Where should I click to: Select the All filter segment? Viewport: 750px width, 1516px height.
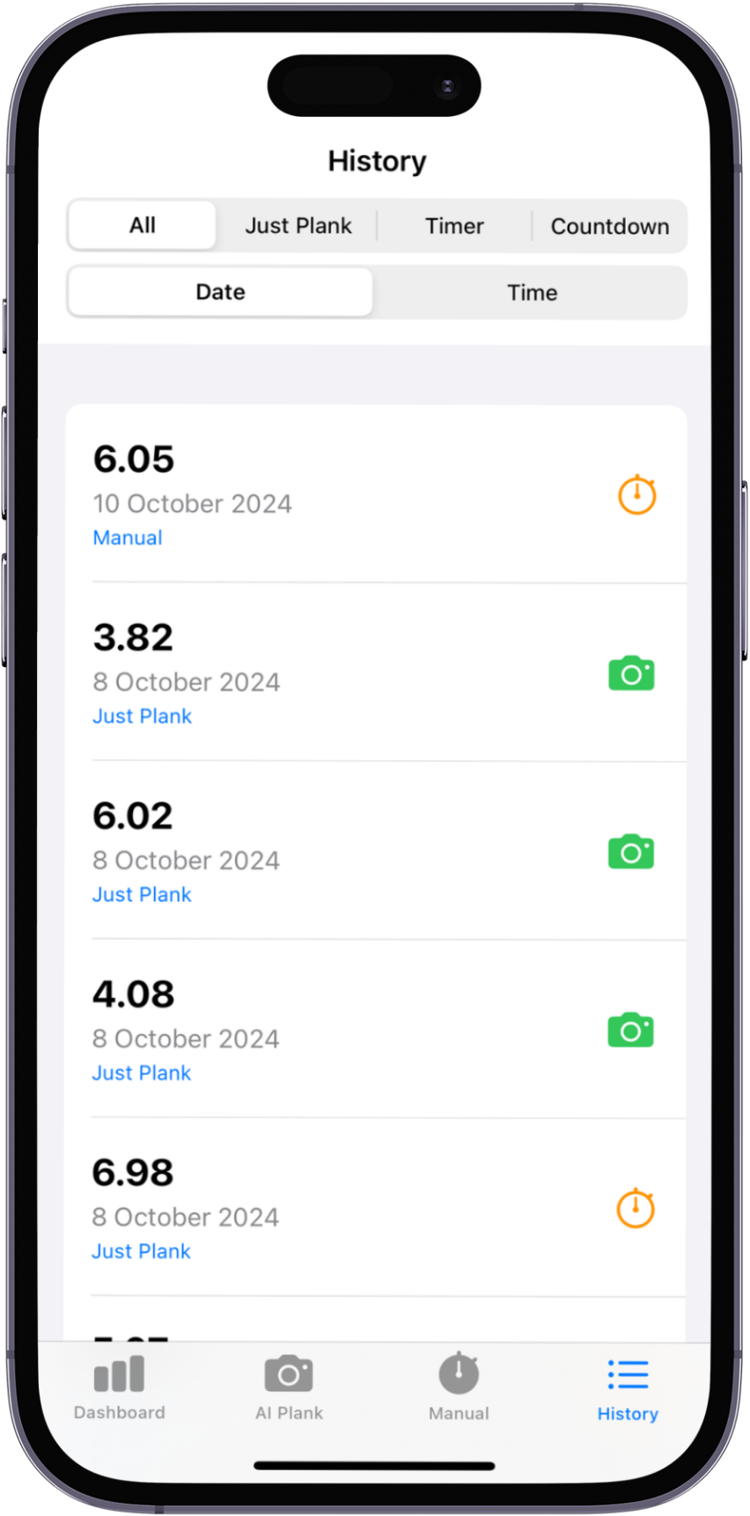[x=142, y=226]
